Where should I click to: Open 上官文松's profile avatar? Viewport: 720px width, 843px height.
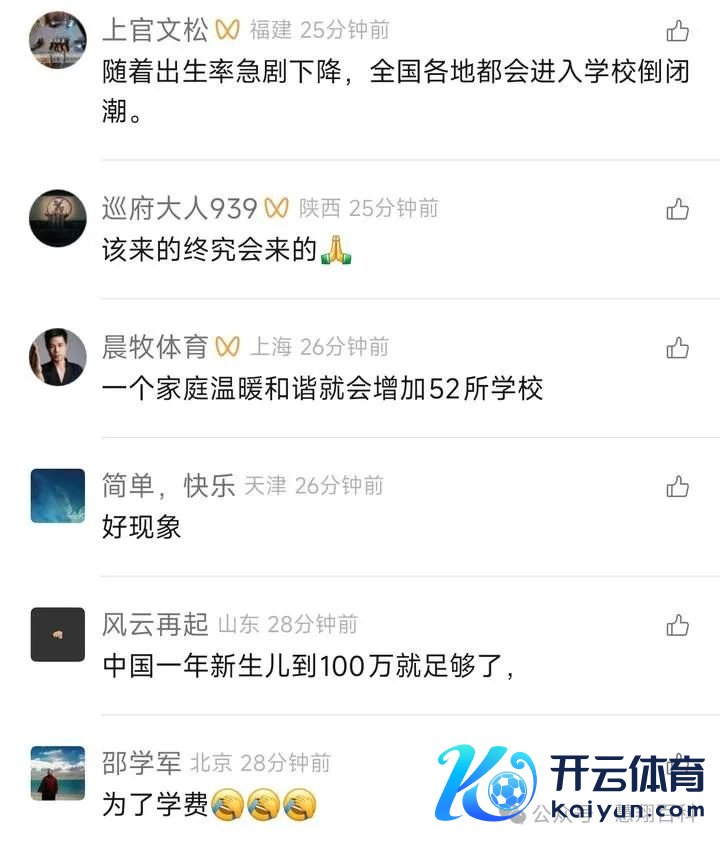58,40
